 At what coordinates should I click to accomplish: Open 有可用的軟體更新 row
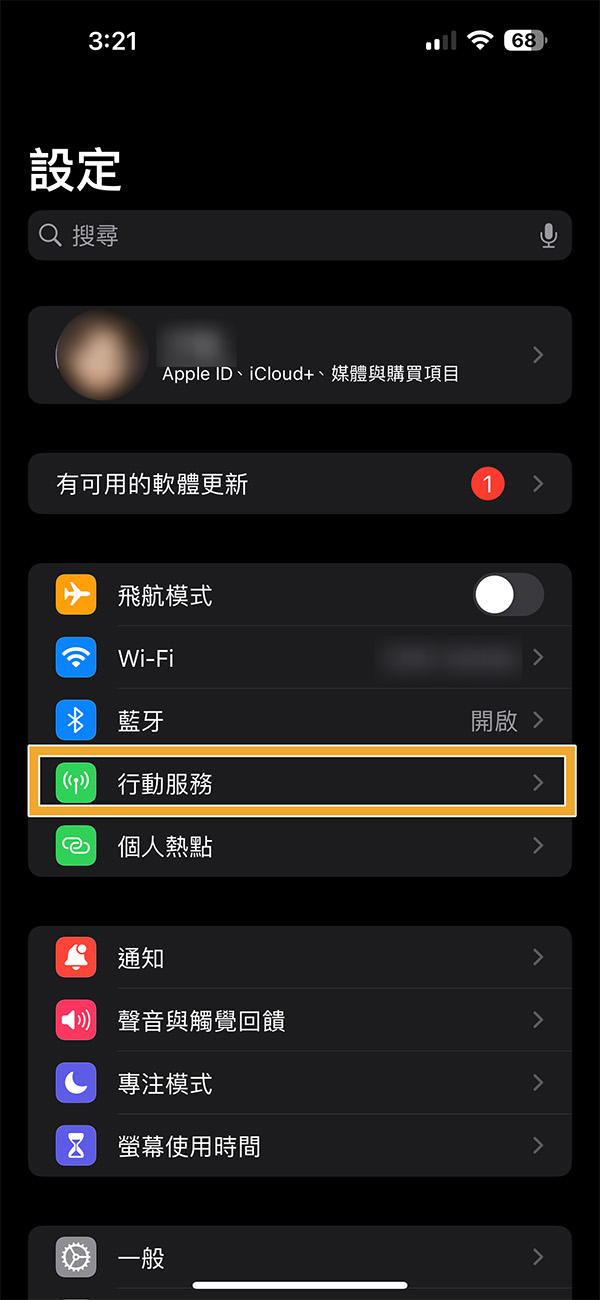tap(300, 485)
